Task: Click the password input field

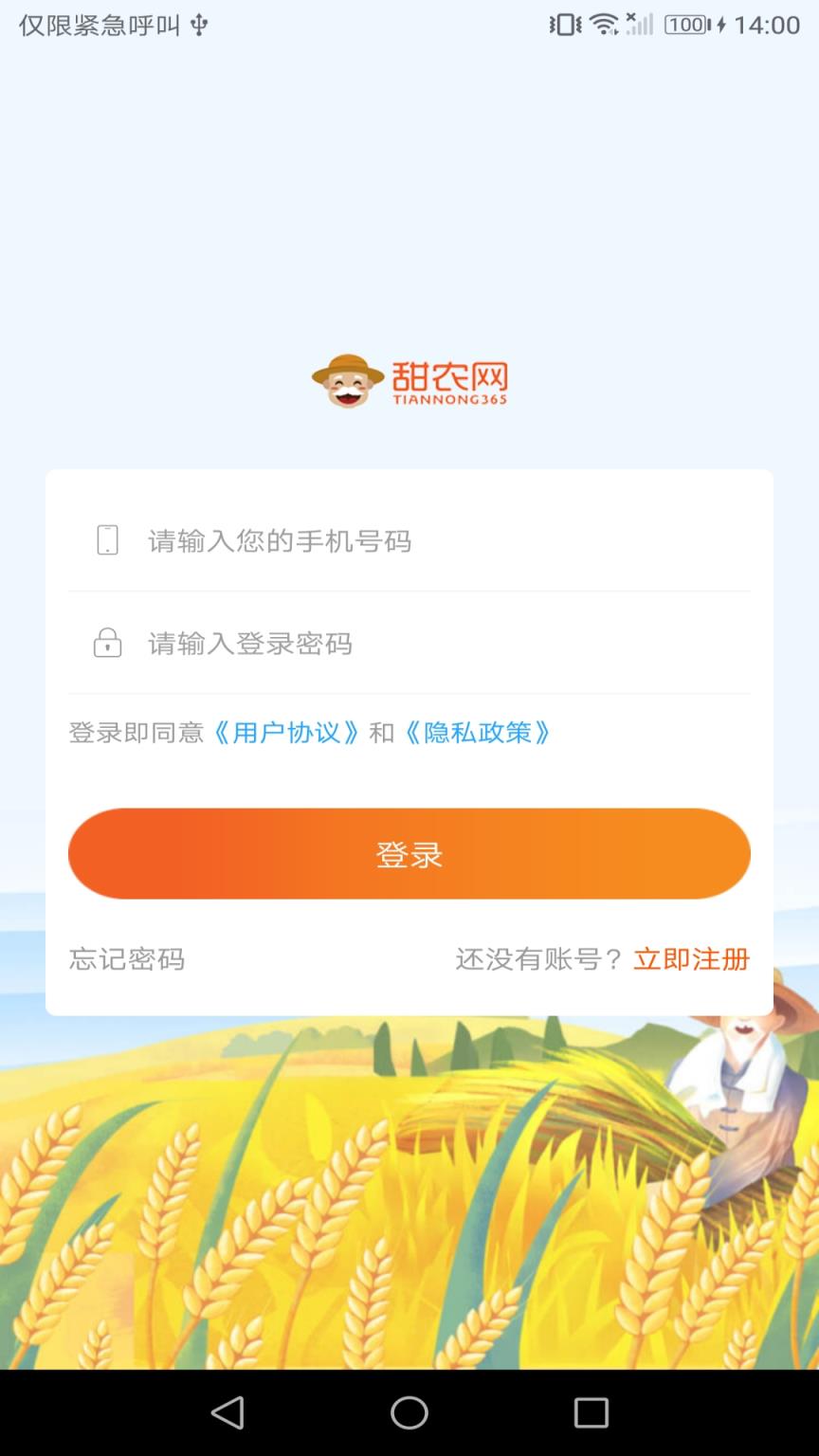Action: click(379, 642)
